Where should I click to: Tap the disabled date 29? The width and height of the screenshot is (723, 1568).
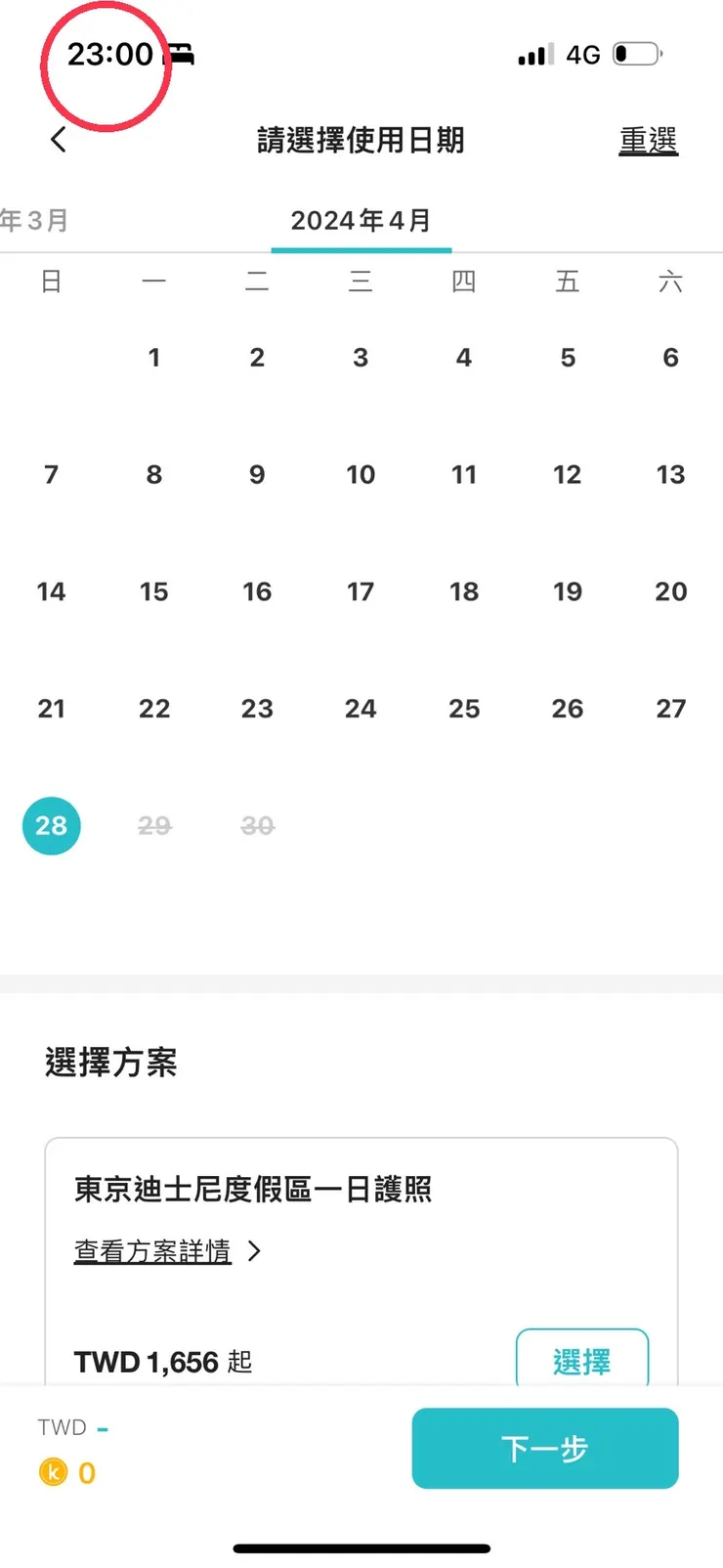click(x=153, y=826)
